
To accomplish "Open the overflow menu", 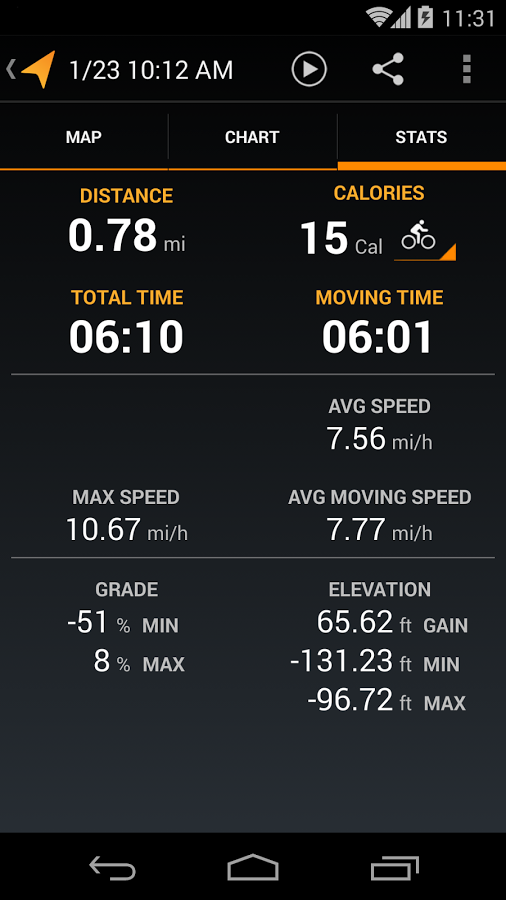I will tap(466, 69).
